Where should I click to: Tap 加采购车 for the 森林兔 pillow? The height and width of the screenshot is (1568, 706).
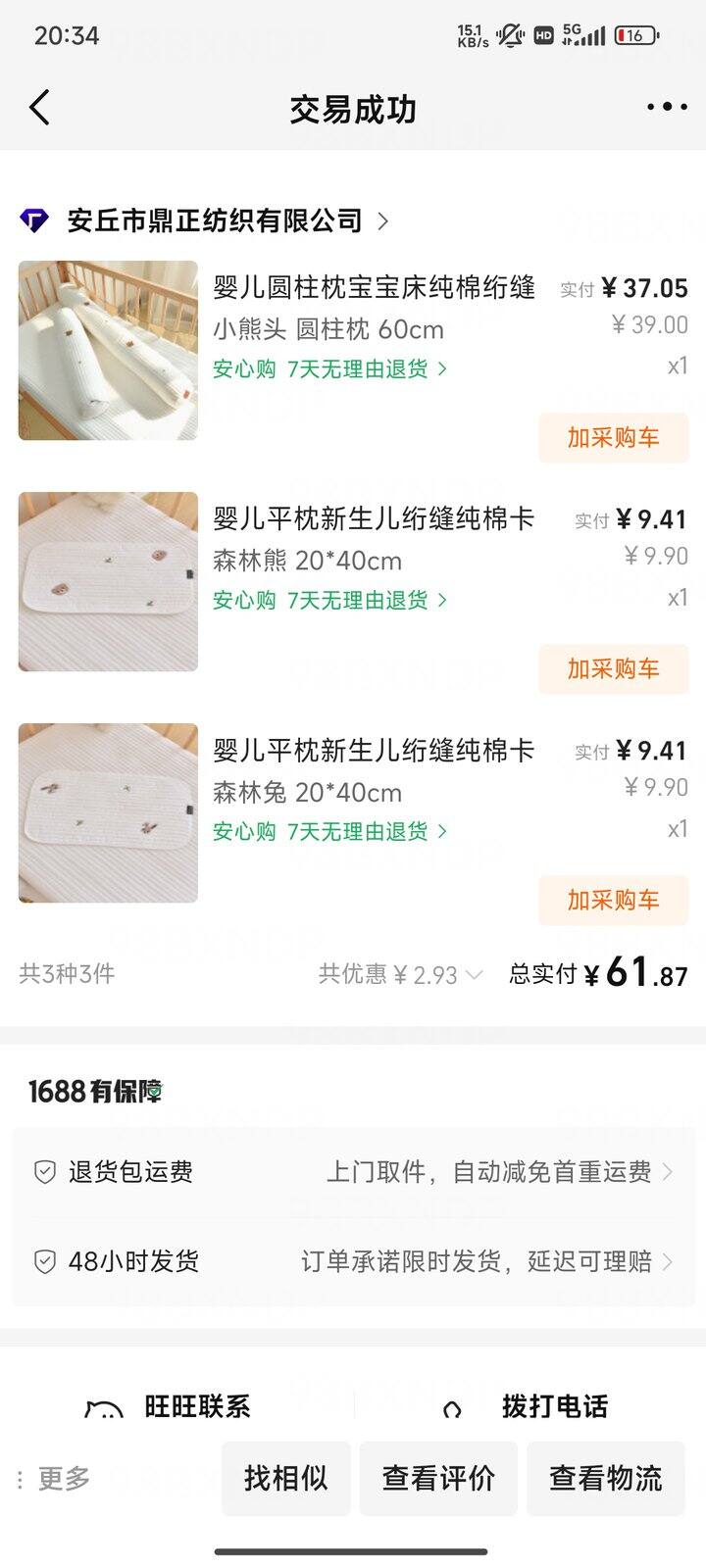(613, 901)
